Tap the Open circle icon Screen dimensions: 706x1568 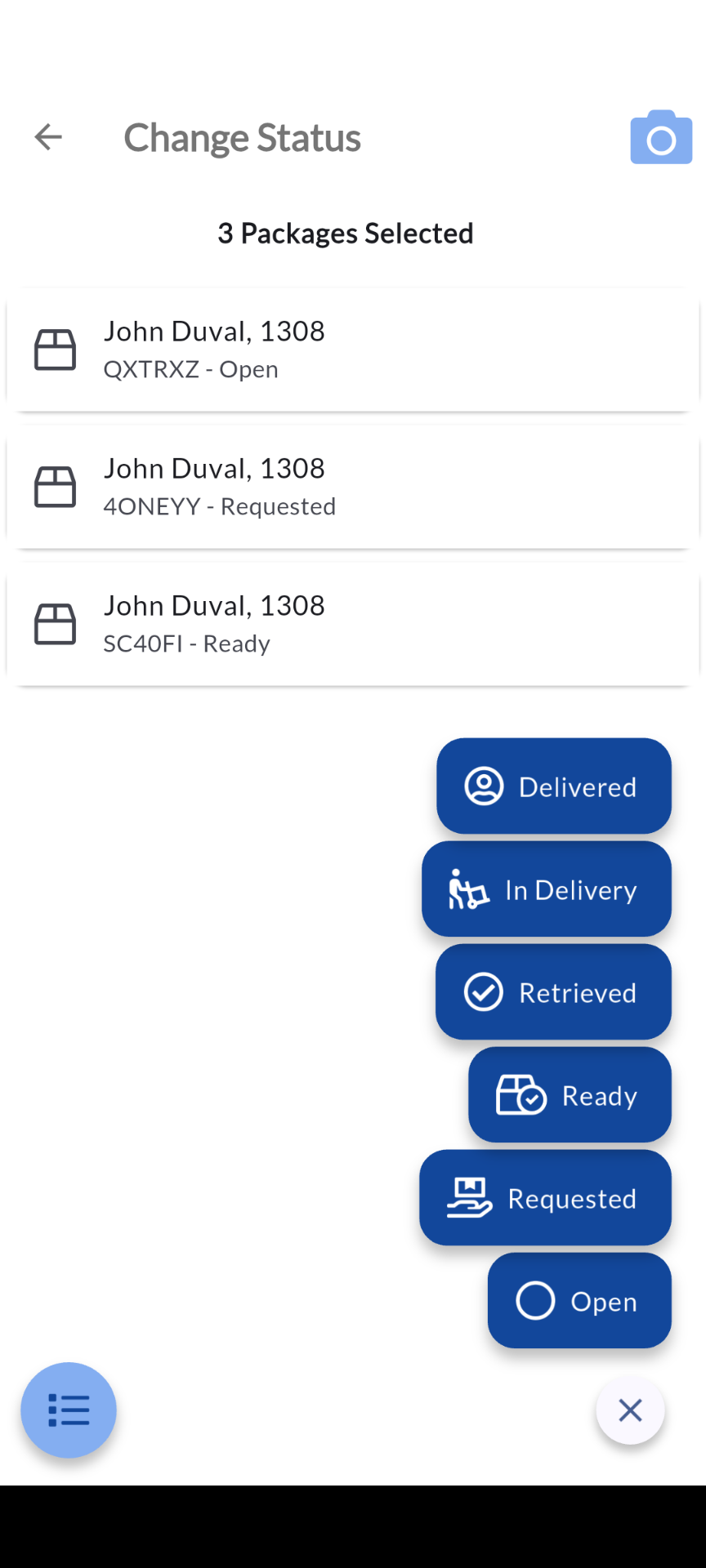(534, 1301)
